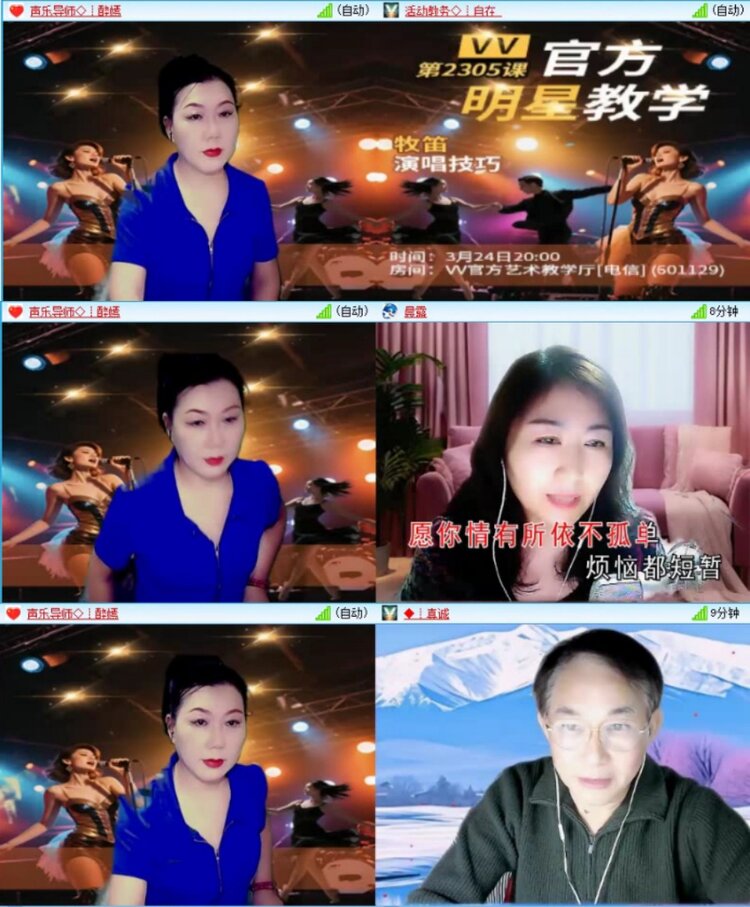750x907 pixels.
Task: Click the globe avatar icon beside 景霞
Action: coord(389,310)
